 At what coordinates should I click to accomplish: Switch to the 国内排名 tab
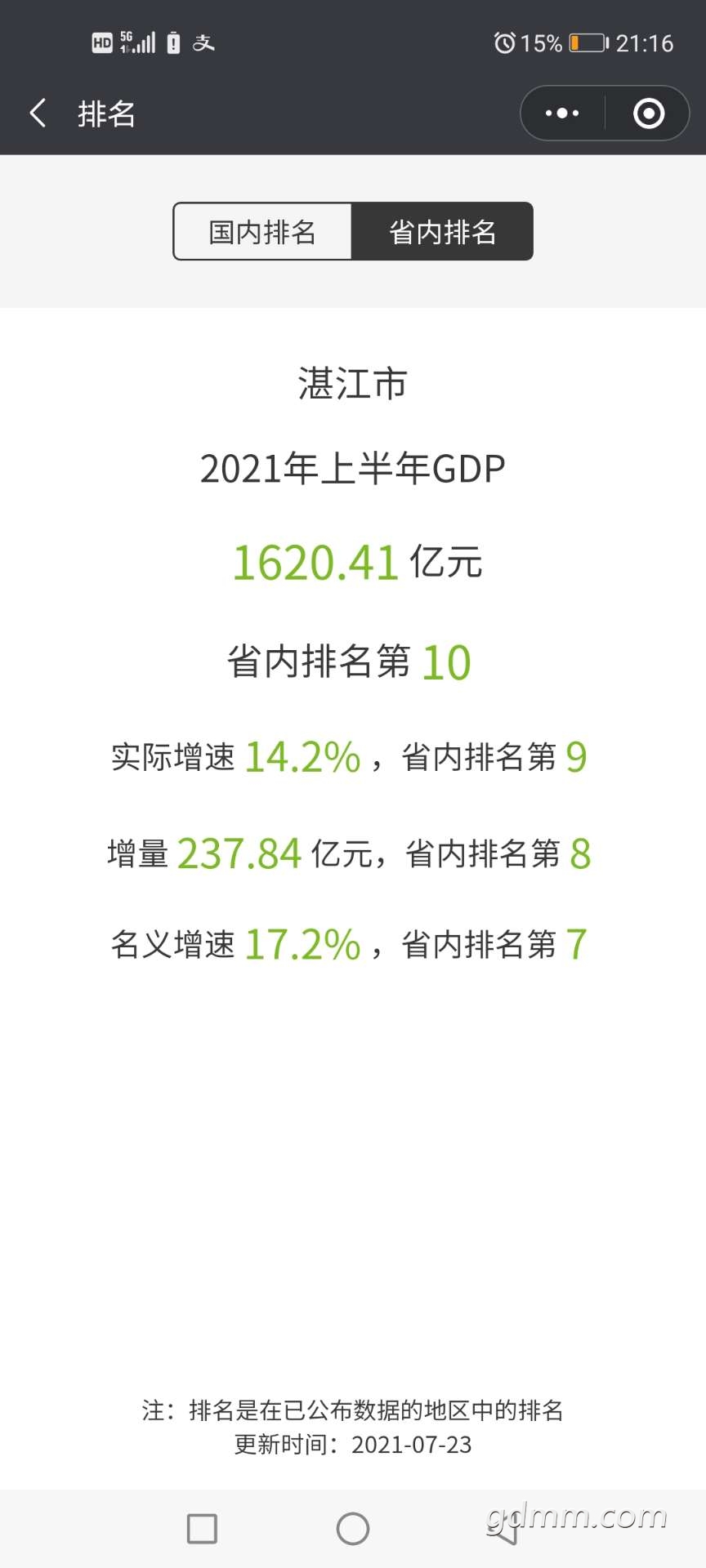262,232
